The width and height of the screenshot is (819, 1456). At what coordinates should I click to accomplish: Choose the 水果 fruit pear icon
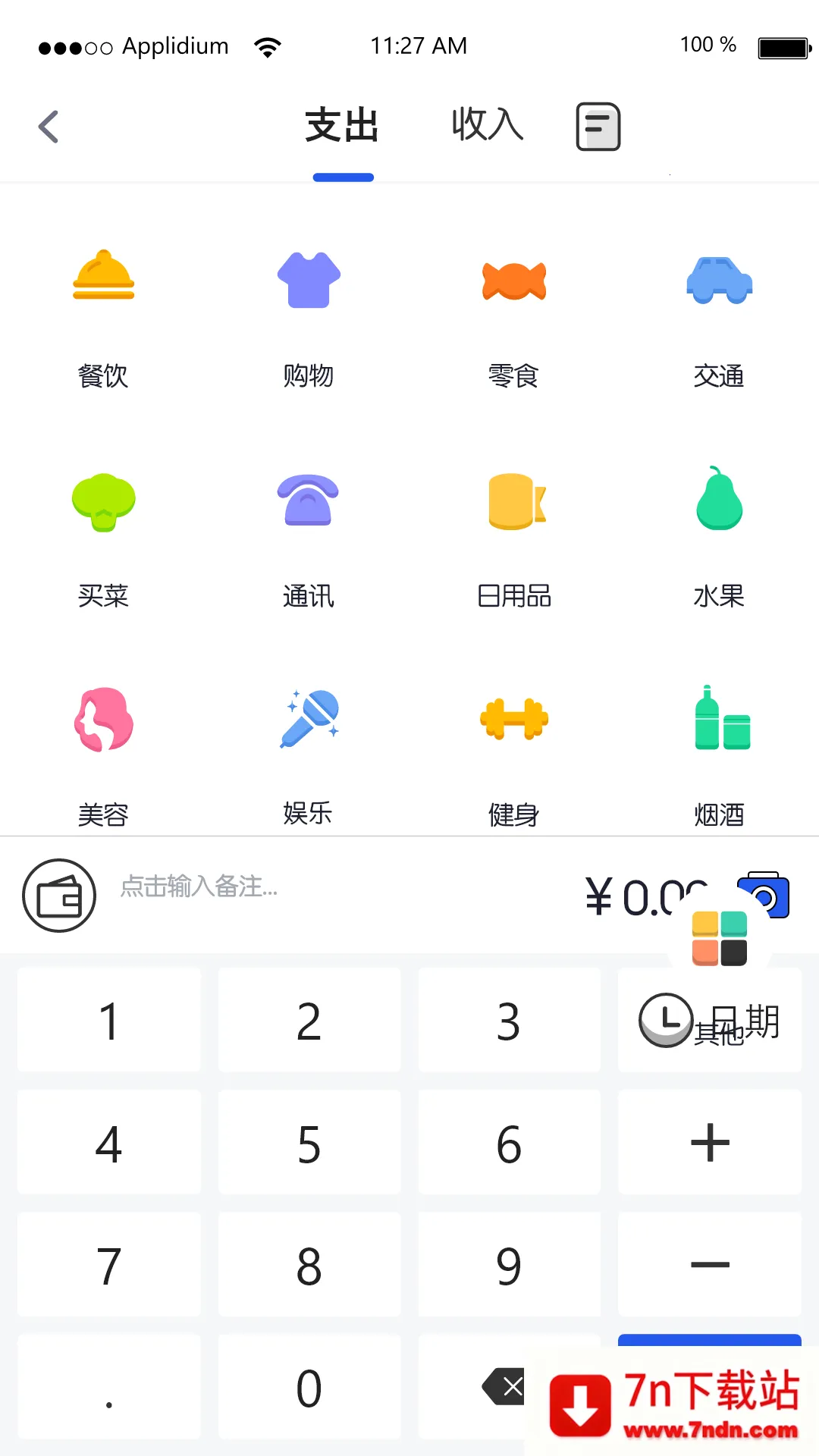pyautogui.click(x=719, y=500)
